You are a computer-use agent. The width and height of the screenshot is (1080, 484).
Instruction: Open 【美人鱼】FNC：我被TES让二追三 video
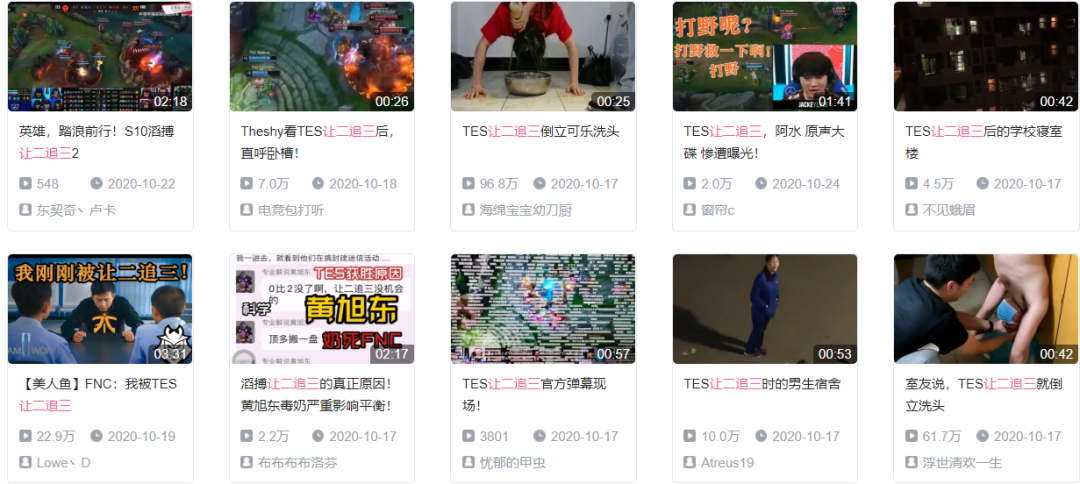(99, 308)
